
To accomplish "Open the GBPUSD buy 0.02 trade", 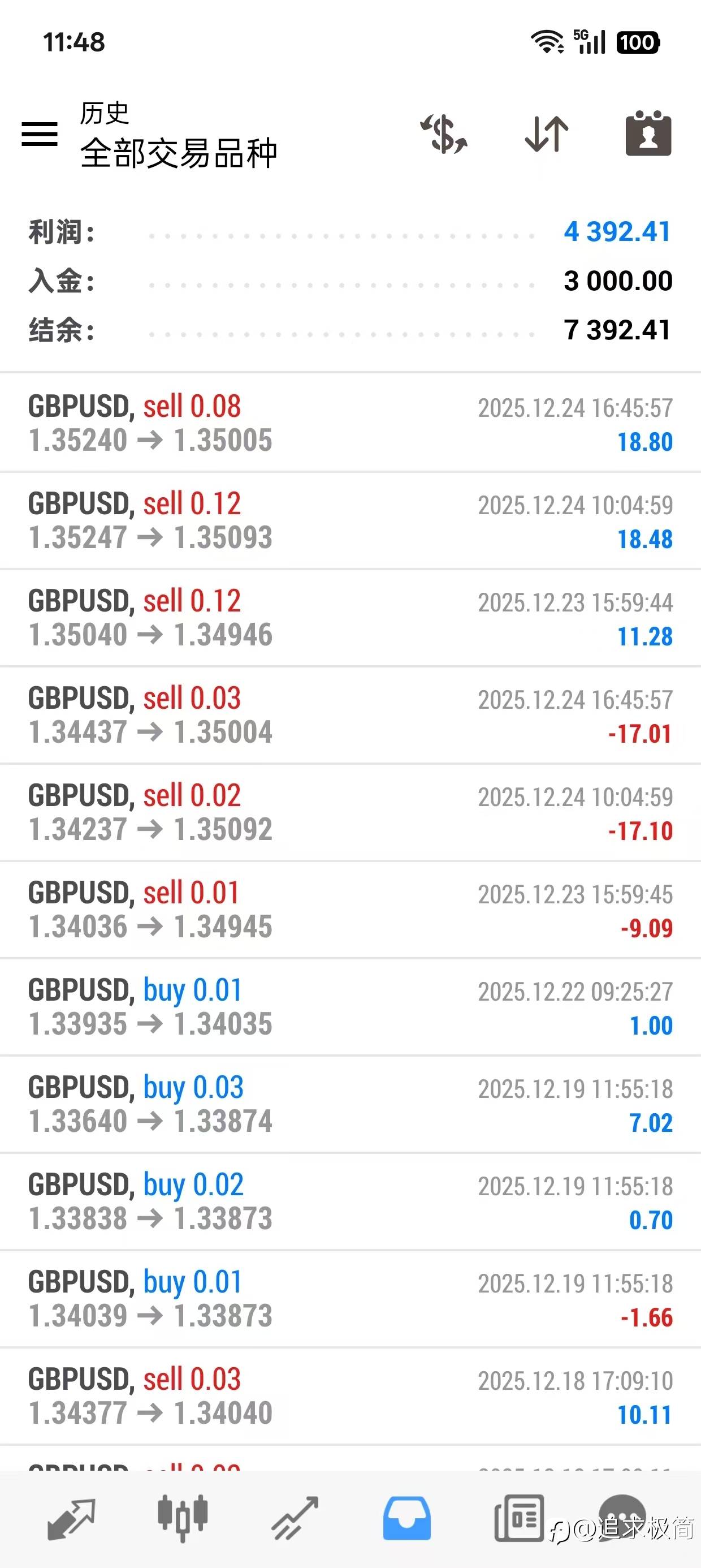I will [350, 1202].
